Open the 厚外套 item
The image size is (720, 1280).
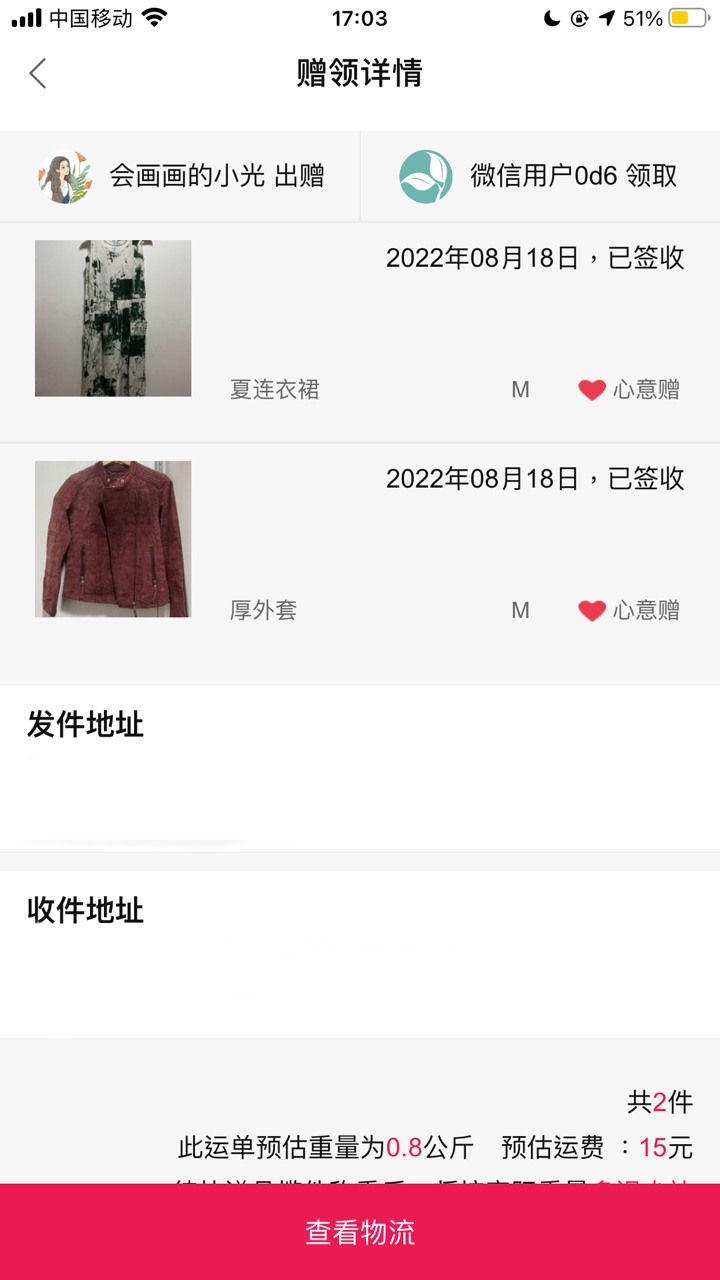coord(113,539)
